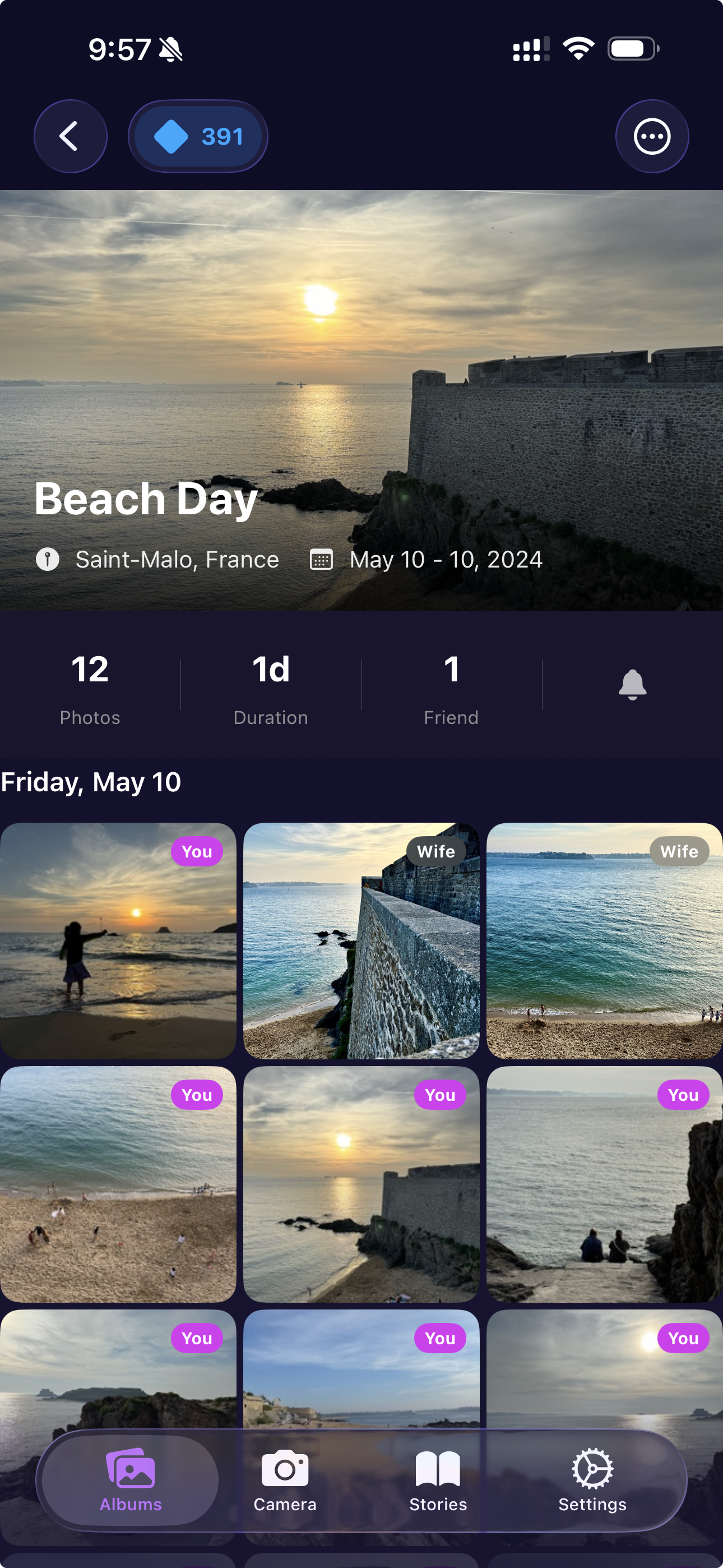Open the 391 diamonds balance chip

(198, 136)
